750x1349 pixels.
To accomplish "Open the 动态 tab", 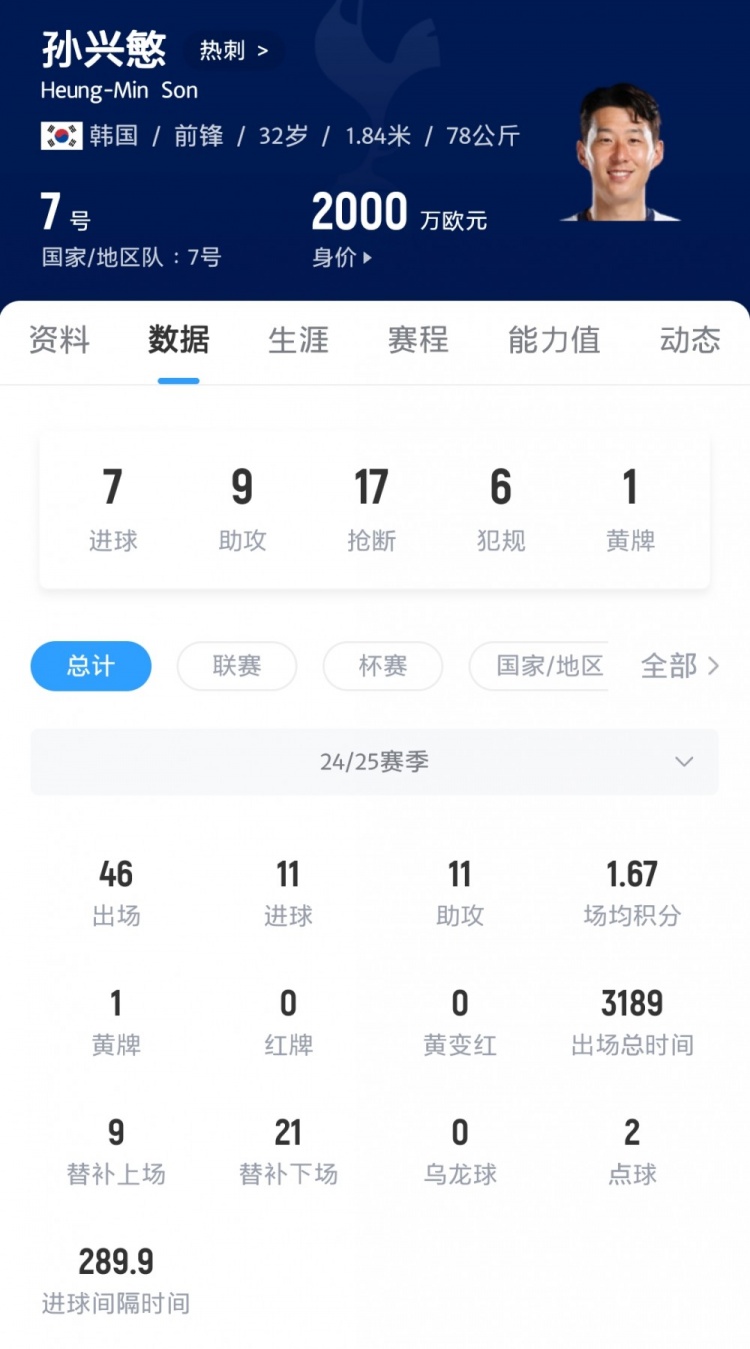I will pyautogui.click(x=689, y=340).
